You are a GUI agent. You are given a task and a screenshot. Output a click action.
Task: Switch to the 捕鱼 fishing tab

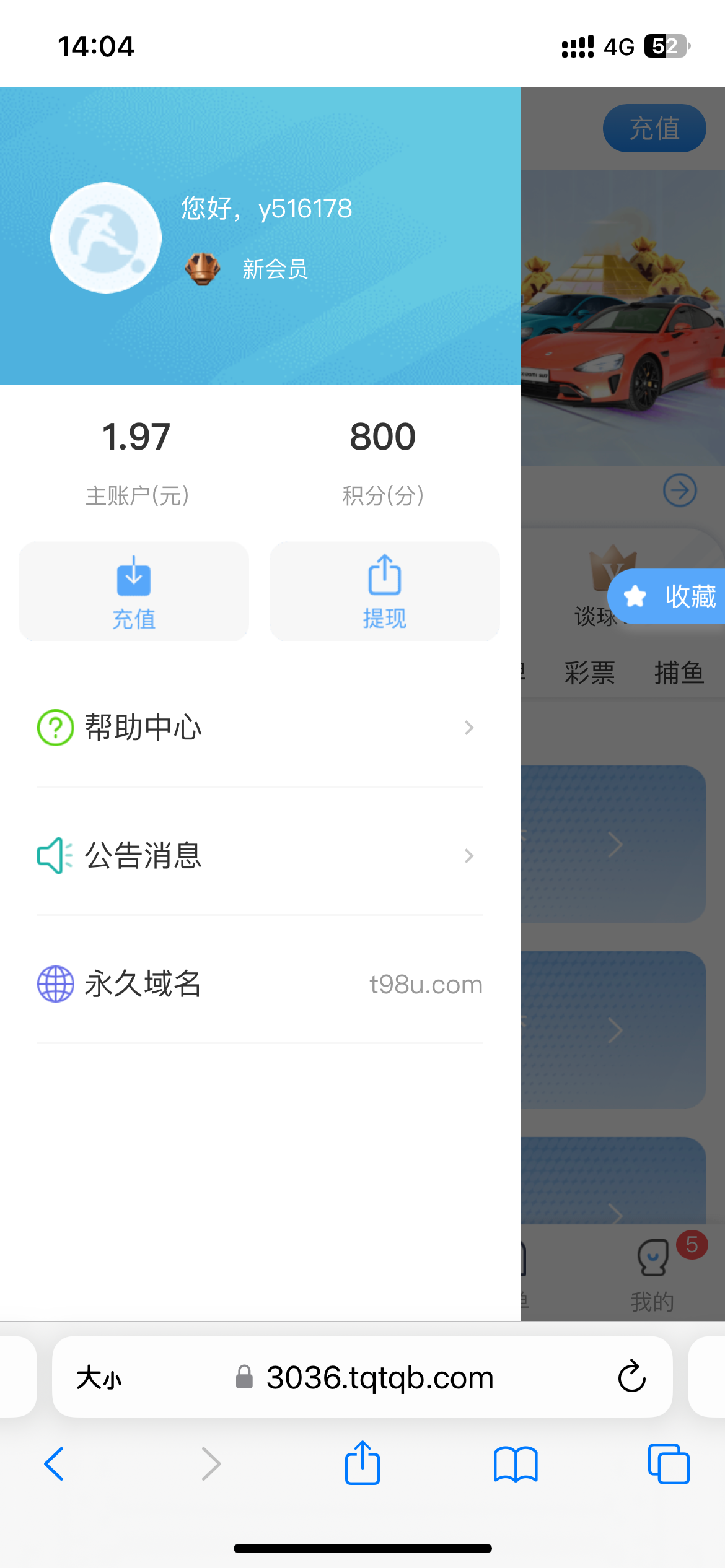point(679,673)
